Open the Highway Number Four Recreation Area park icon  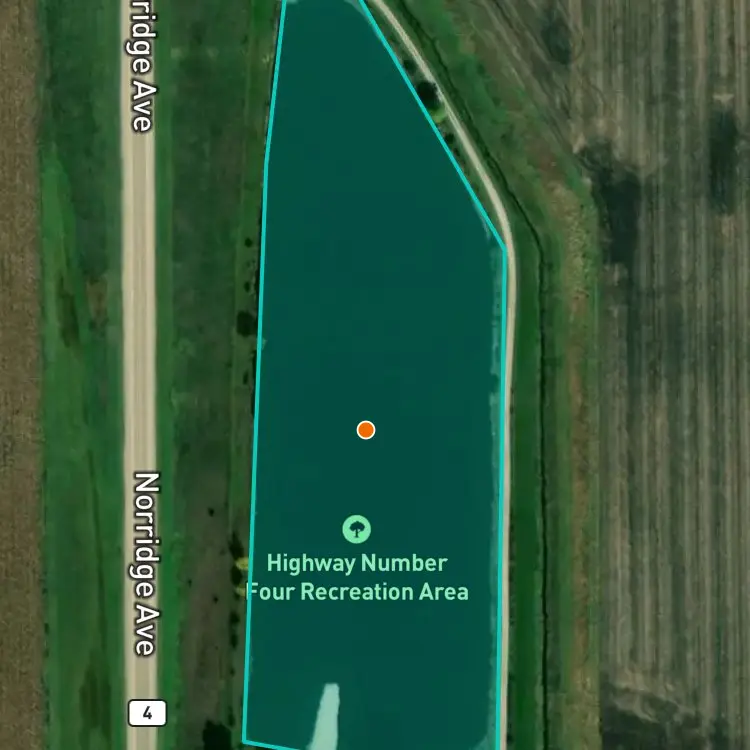click(356, 529)
